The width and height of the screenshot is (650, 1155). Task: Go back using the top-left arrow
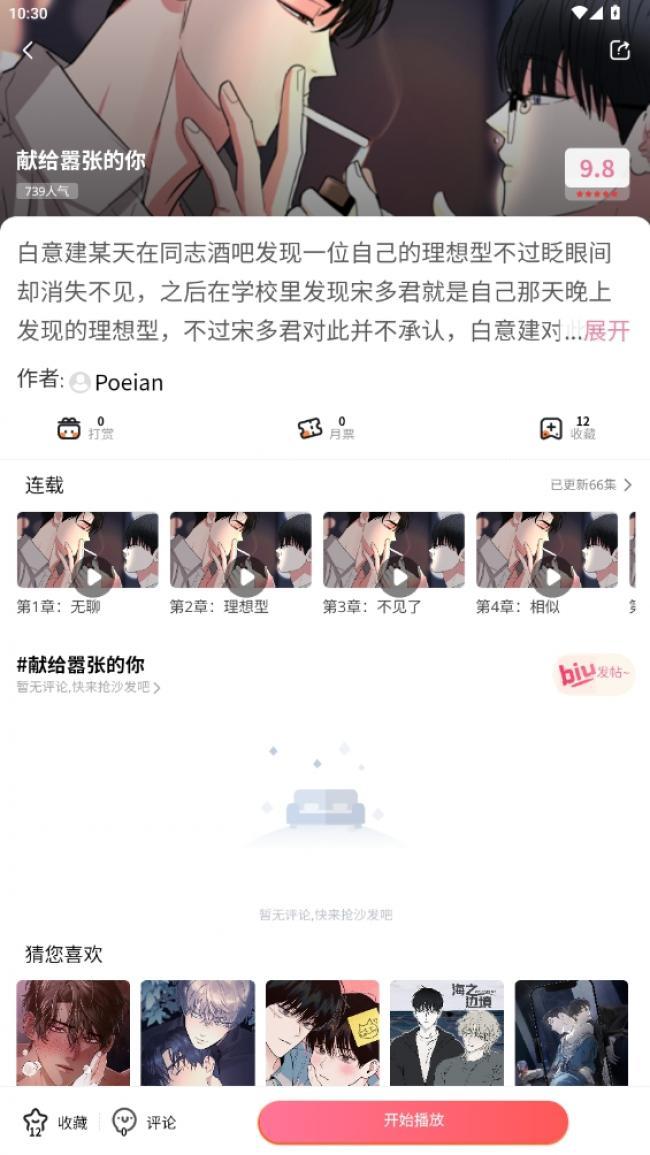click(27, 50)
